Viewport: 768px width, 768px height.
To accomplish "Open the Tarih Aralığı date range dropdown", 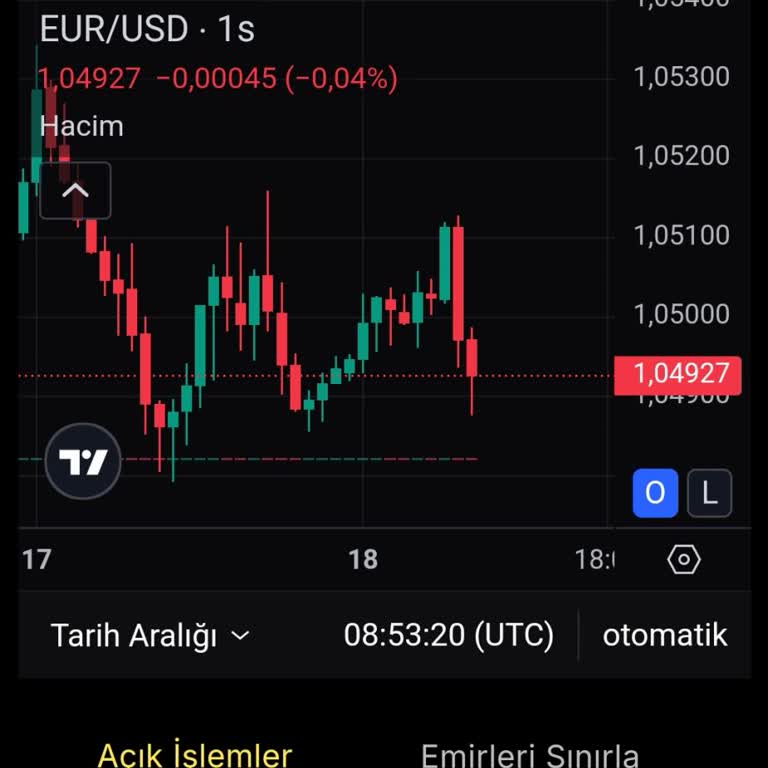I will (150, 635).
